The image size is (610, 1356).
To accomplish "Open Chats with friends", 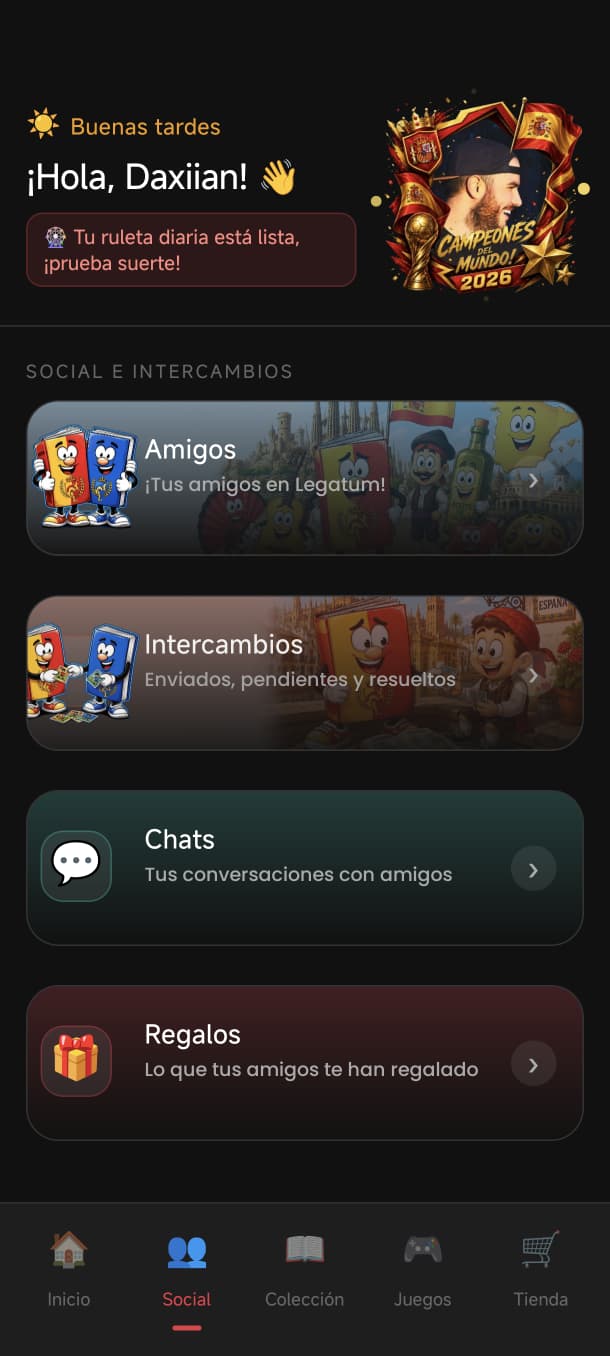I will (304, 868).
